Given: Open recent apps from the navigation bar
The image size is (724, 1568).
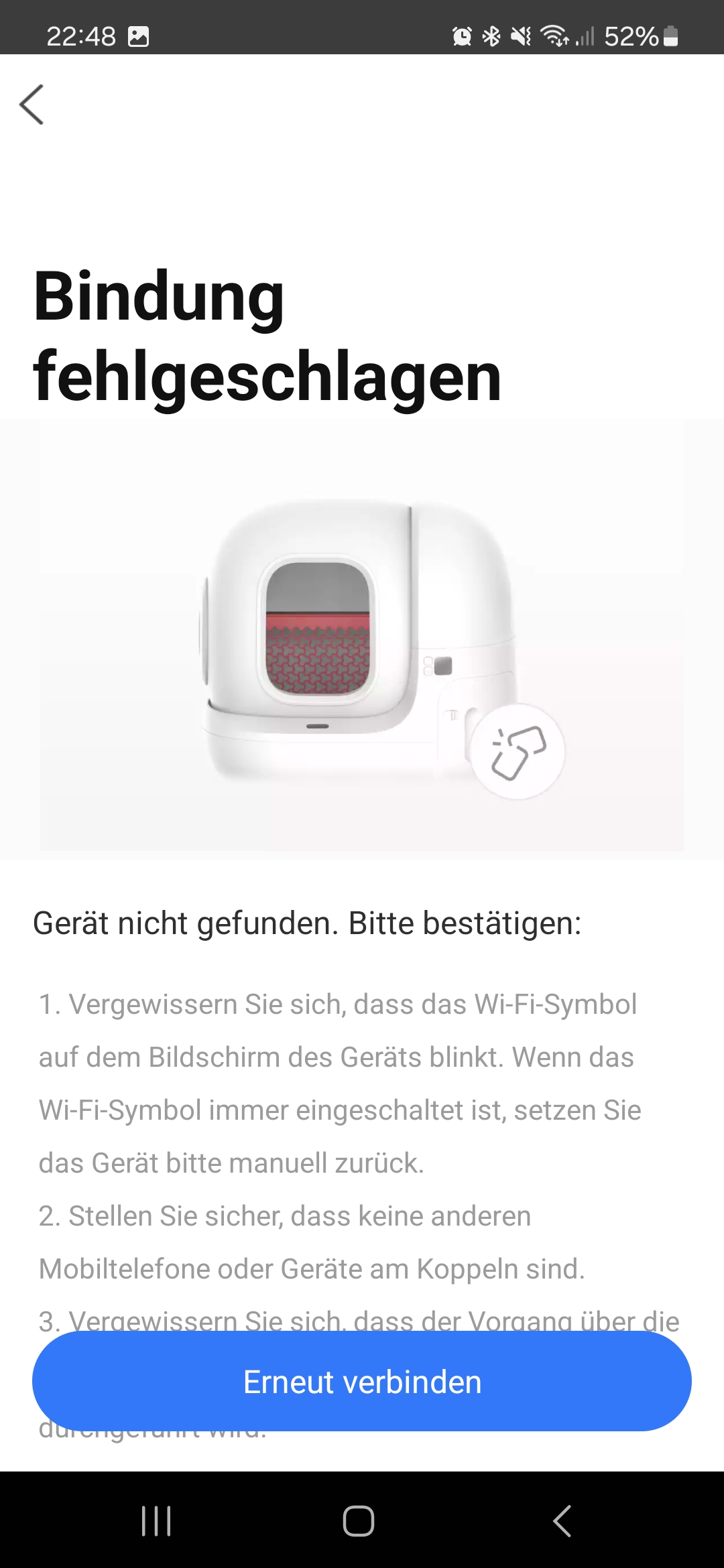Looking at the screenshot, I should point(156,1520).
